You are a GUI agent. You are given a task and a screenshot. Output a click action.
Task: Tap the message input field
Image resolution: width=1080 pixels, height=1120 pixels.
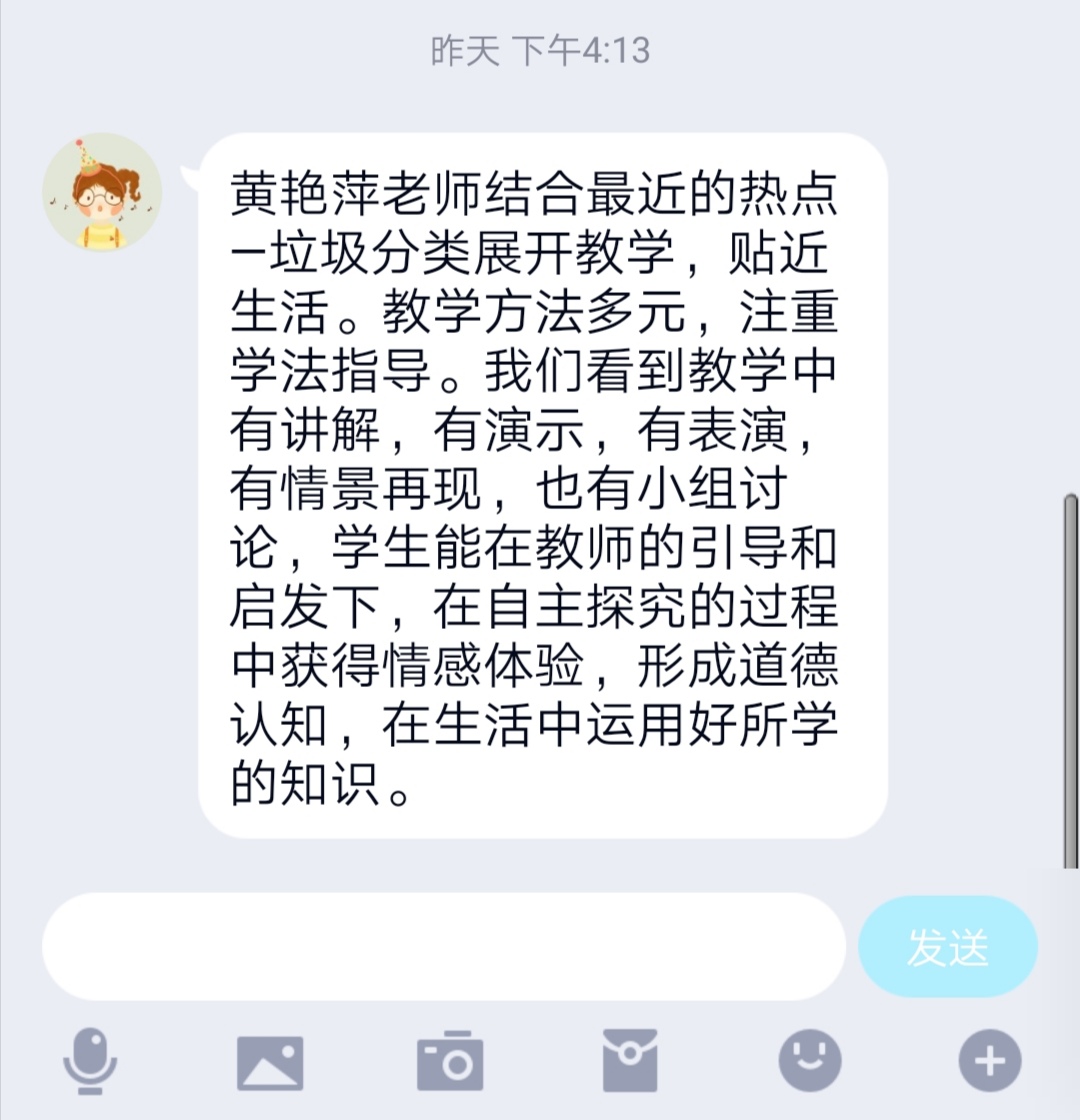(x=443, y=946)
